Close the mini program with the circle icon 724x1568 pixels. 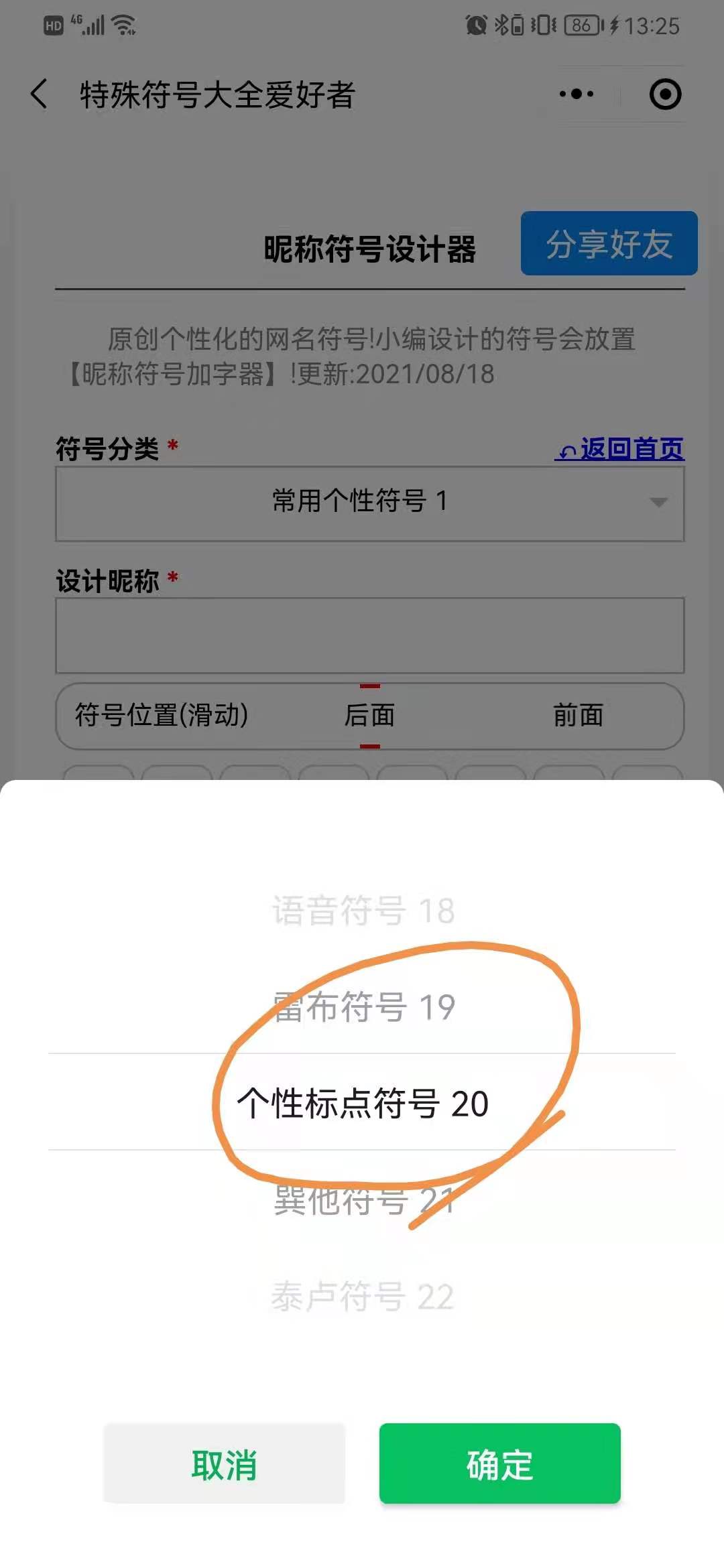(665, 94)
